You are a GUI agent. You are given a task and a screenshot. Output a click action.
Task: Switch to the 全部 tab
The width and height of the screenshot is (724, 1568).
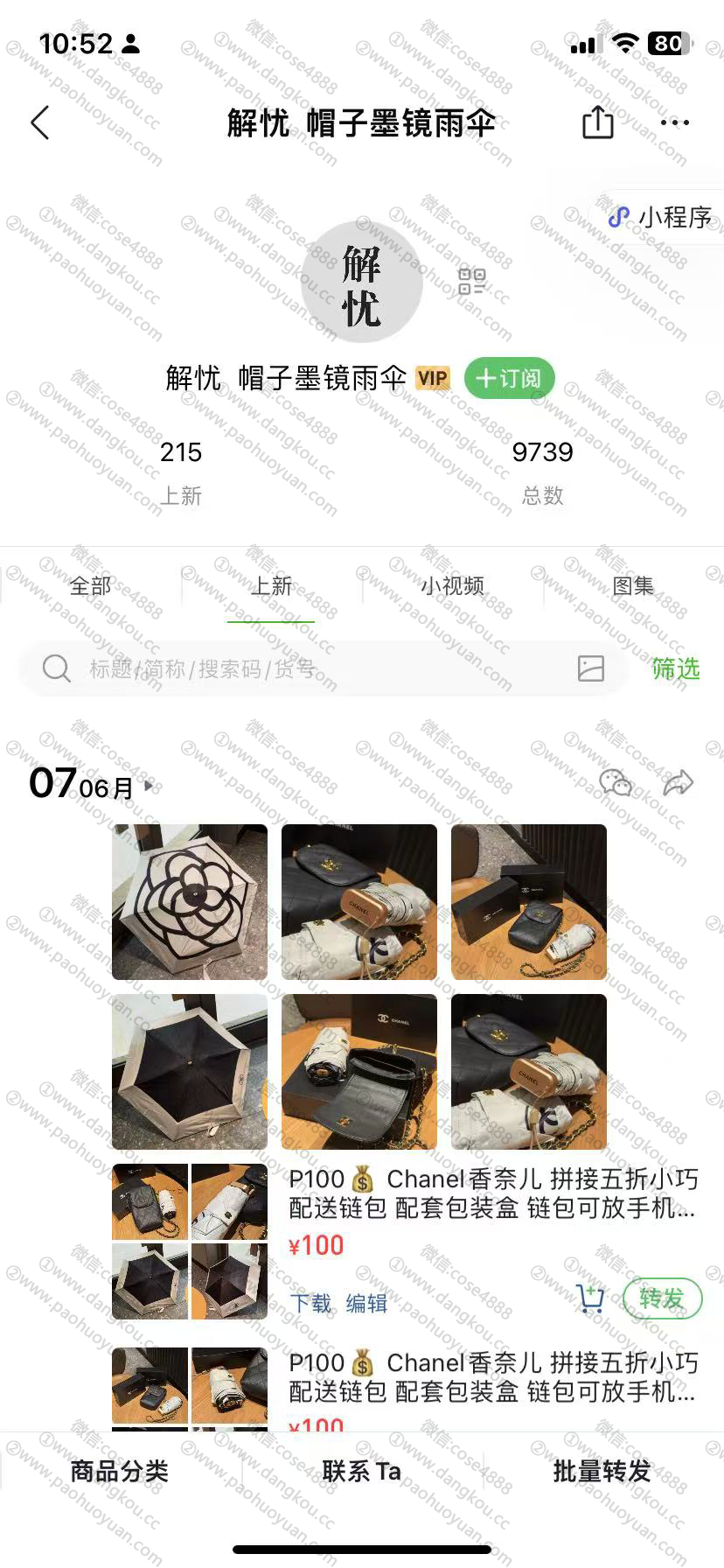click(91, 585)
